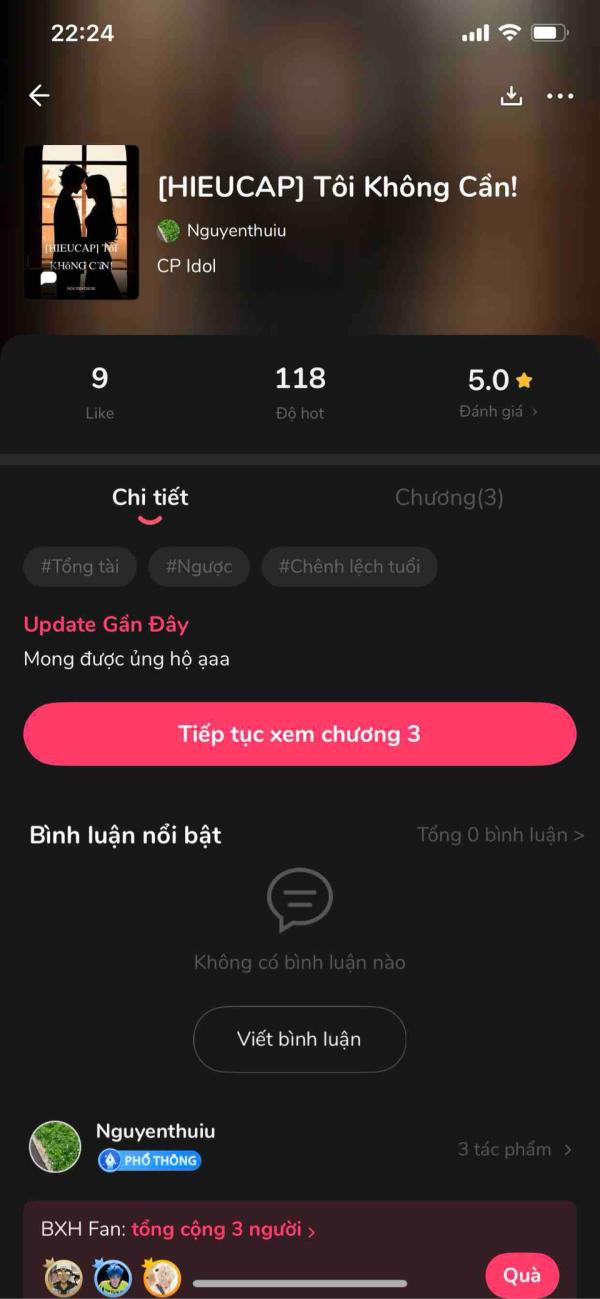
Task: Open the Đánh giá rating details
Action: [497, 411]
